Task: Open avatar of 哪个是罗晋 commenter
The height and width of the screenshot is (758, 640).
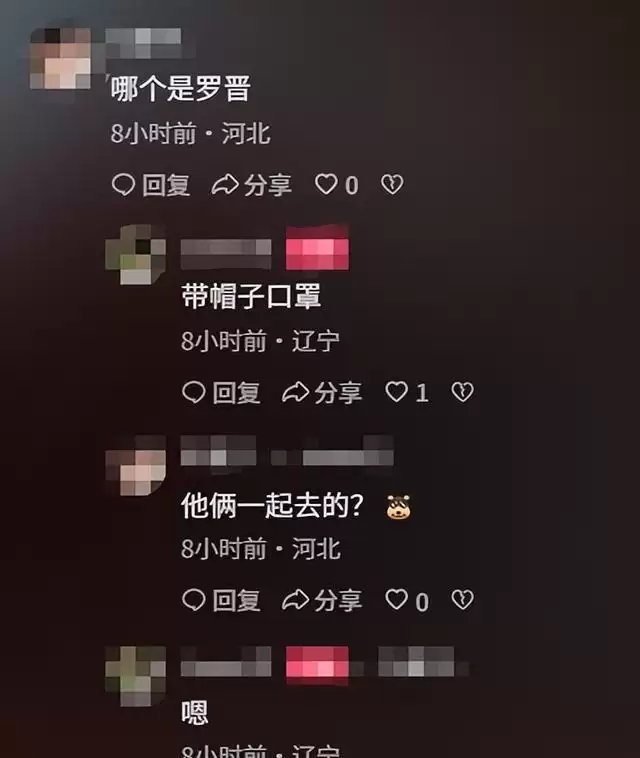Action: 60,57
